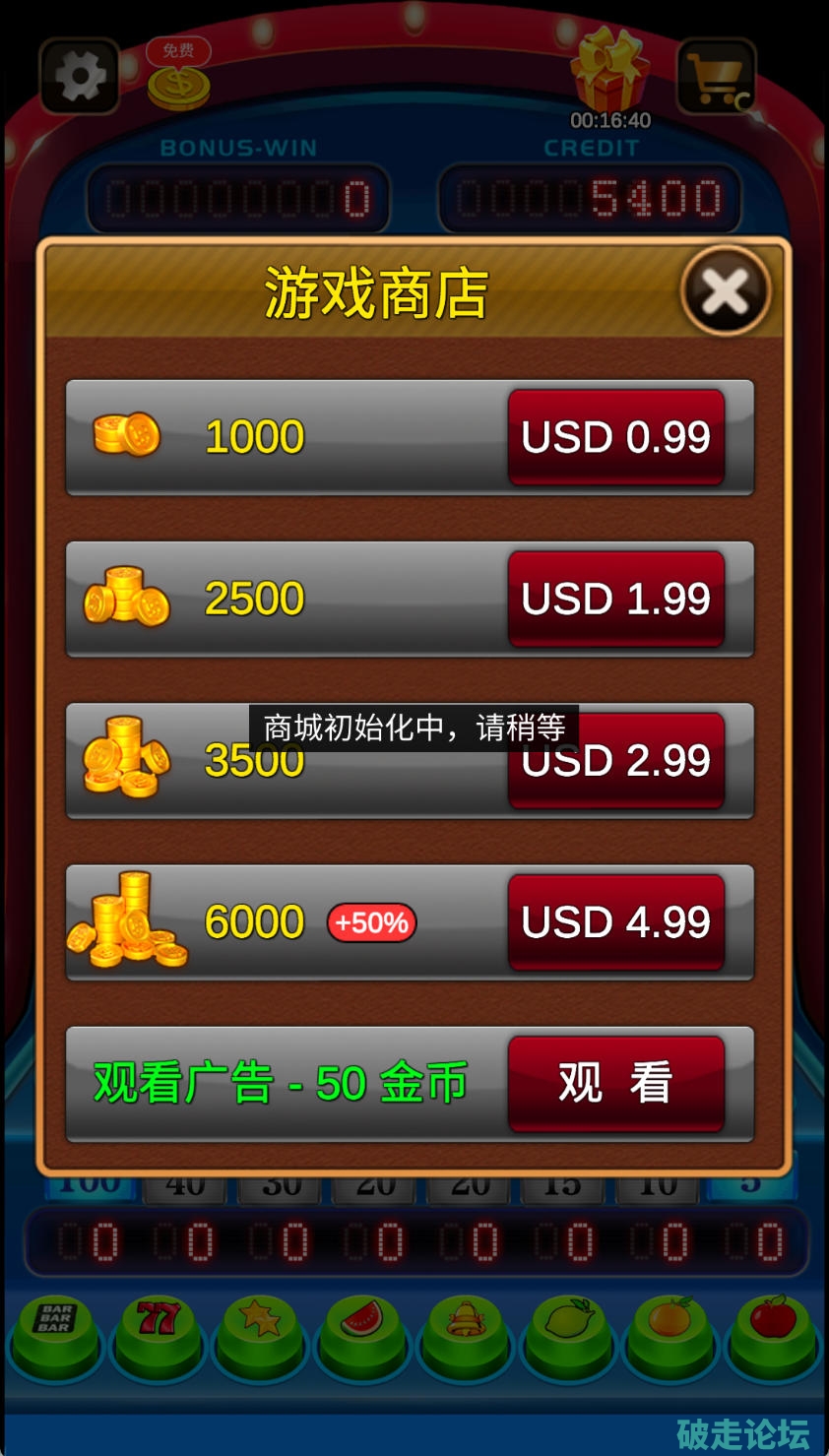Open the shopping cart icon

pyautogui.click(x=717, y=77)
